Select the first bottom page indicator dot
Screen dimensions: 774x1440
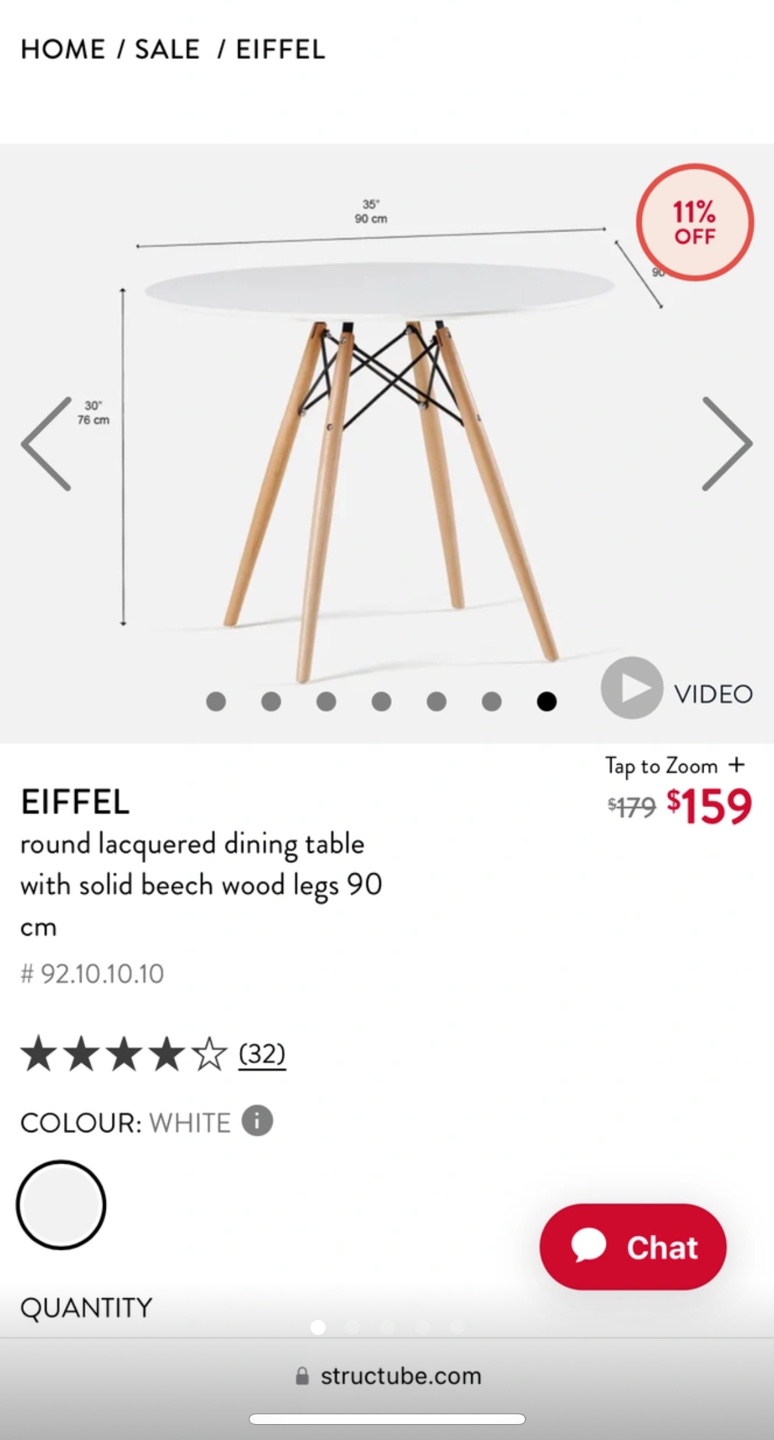point(318,1327)
